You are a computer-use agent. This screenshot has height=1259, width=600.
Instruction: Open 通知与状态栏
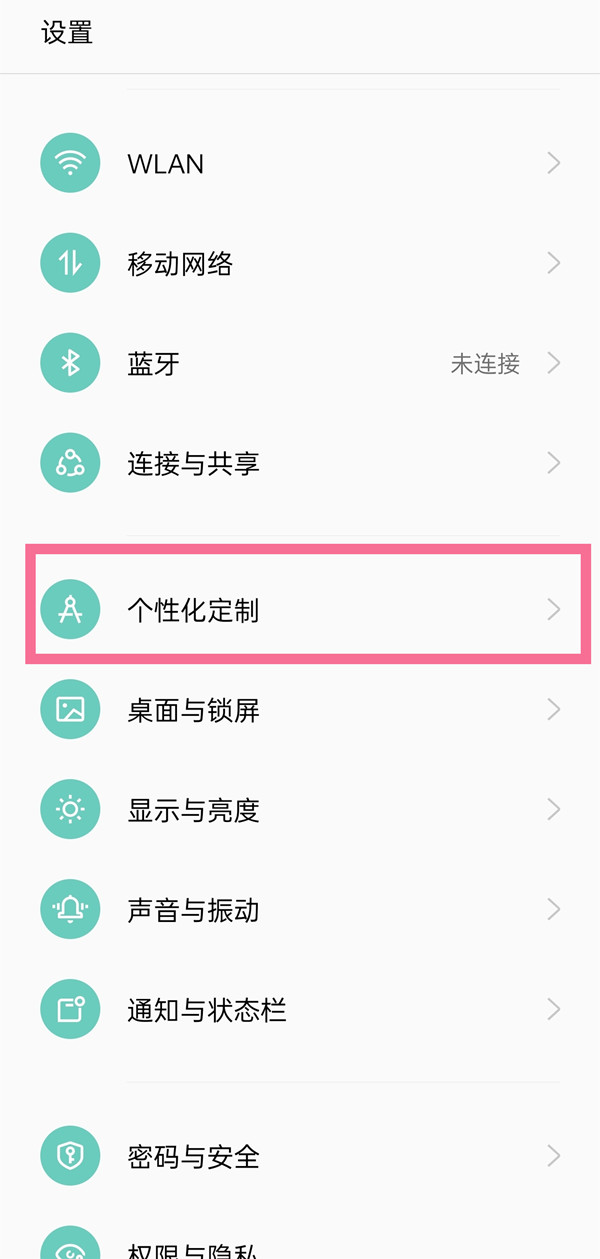pyautogui.click(x=300, y=1010)
